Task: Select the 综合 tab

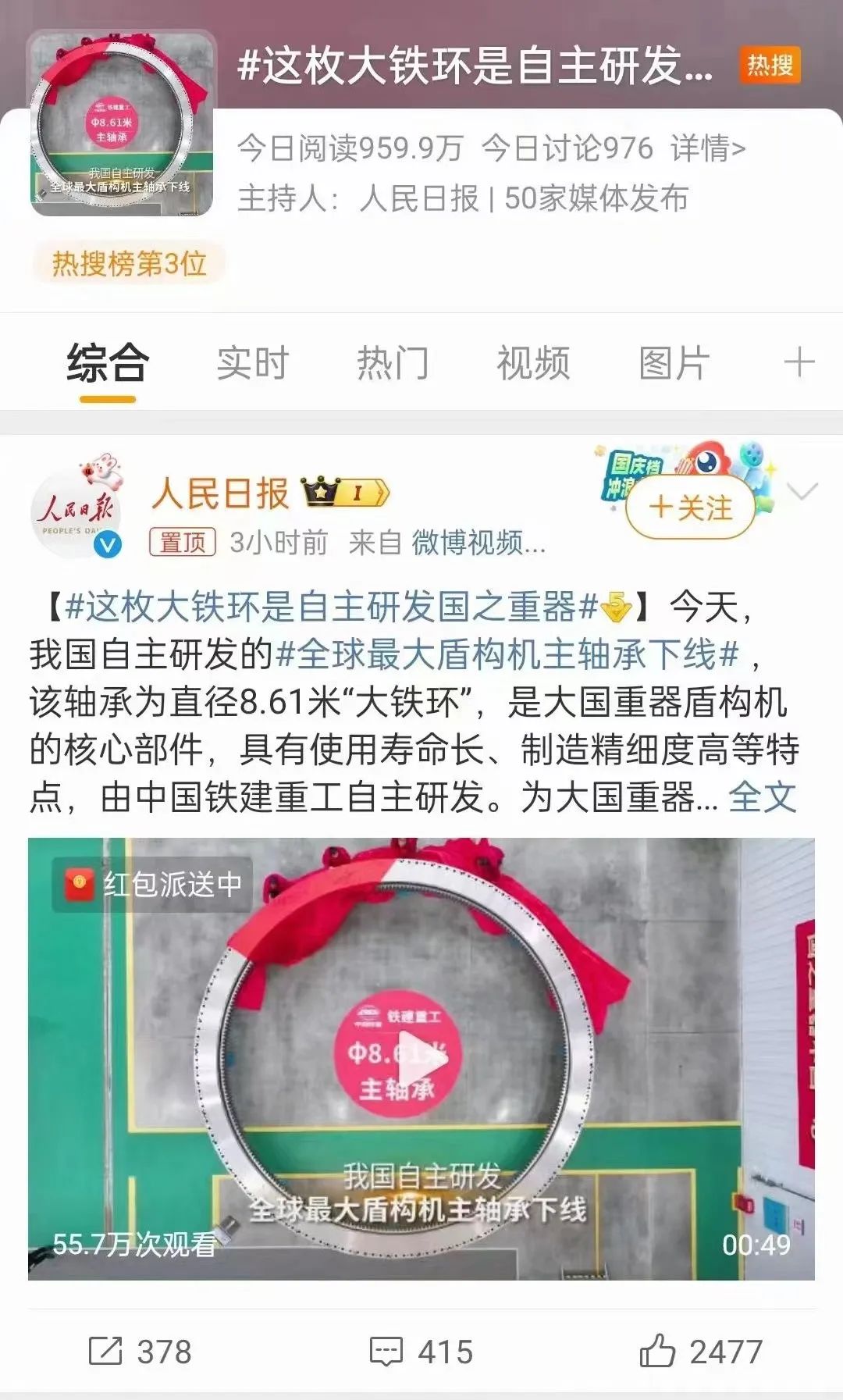Action: point(108,363)
